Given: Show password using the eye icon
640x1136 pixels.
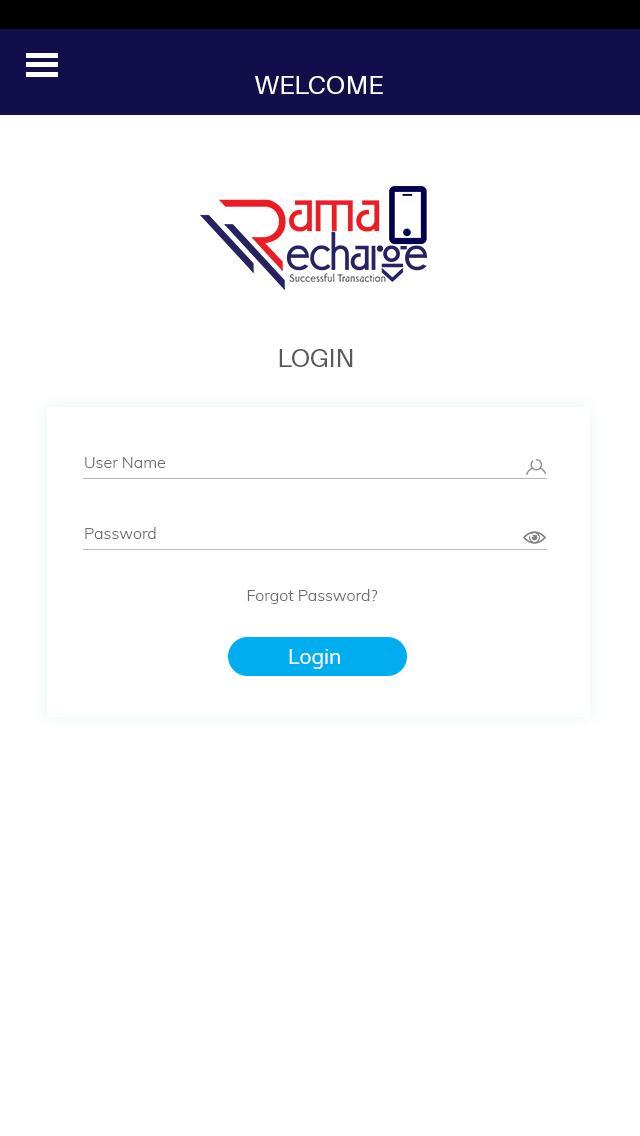Looking at the screenshot, I should (x=534, y=538).
